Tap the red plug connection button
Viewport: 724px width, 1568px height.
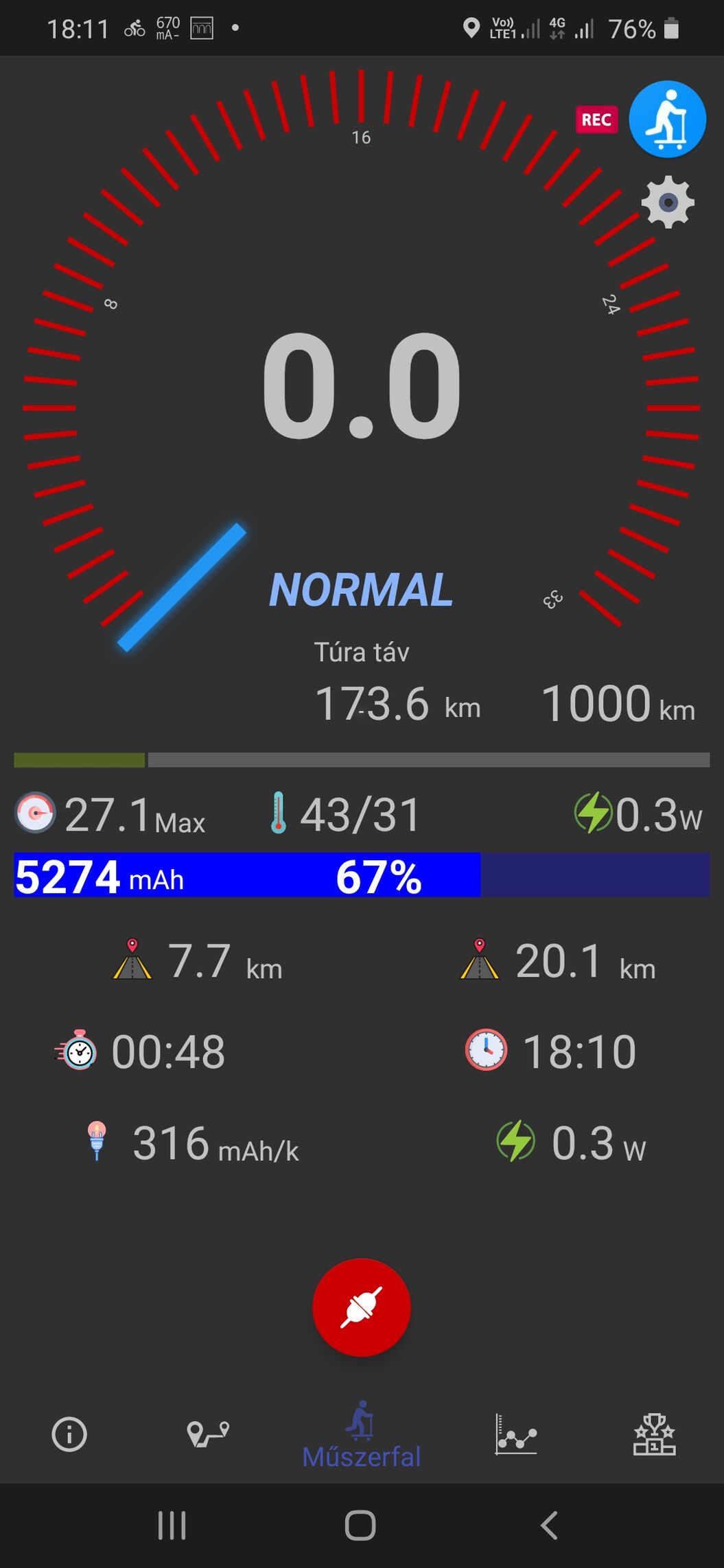pyautogui.click(x=362, y=1307)
